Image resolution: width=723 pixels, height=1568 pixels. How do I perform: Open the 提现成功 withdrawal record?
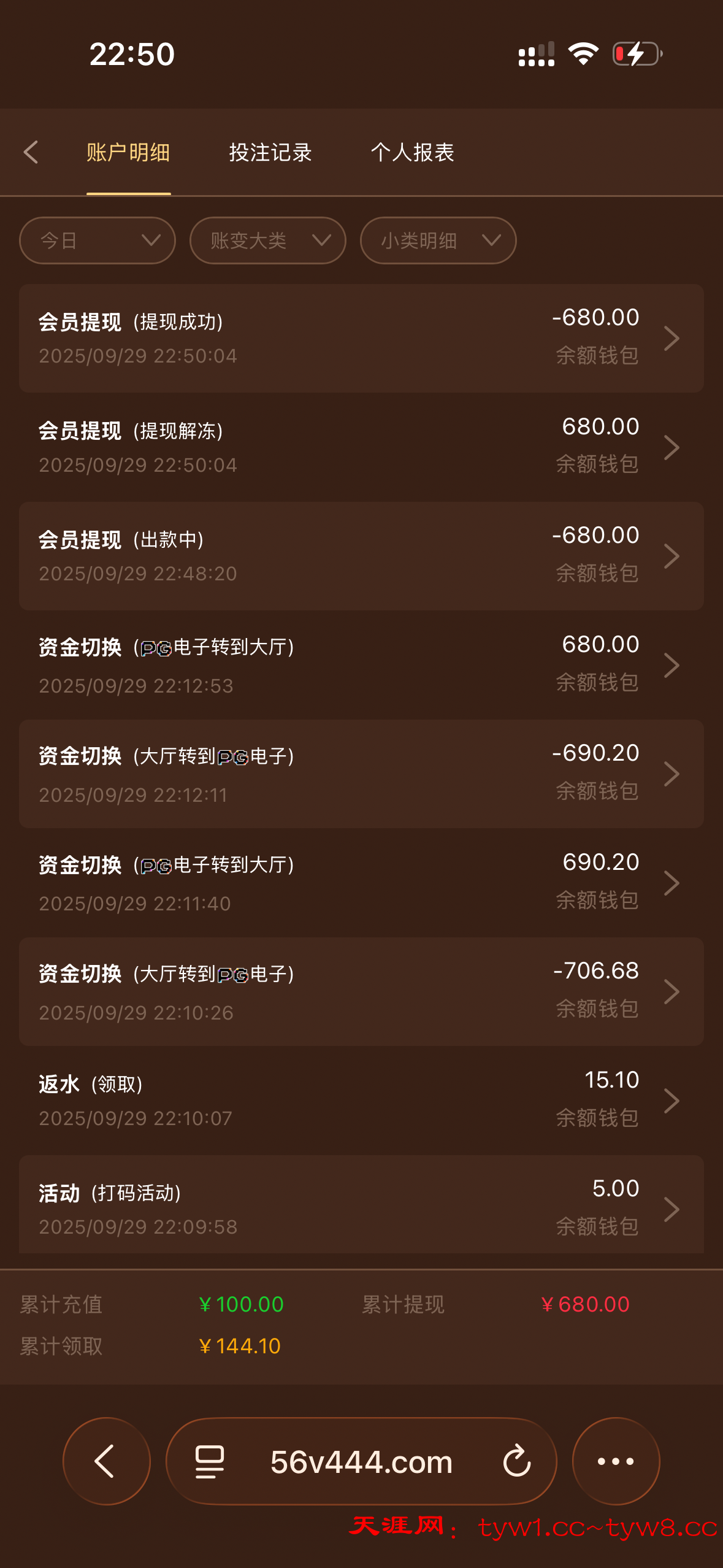(x=361, y=338)
